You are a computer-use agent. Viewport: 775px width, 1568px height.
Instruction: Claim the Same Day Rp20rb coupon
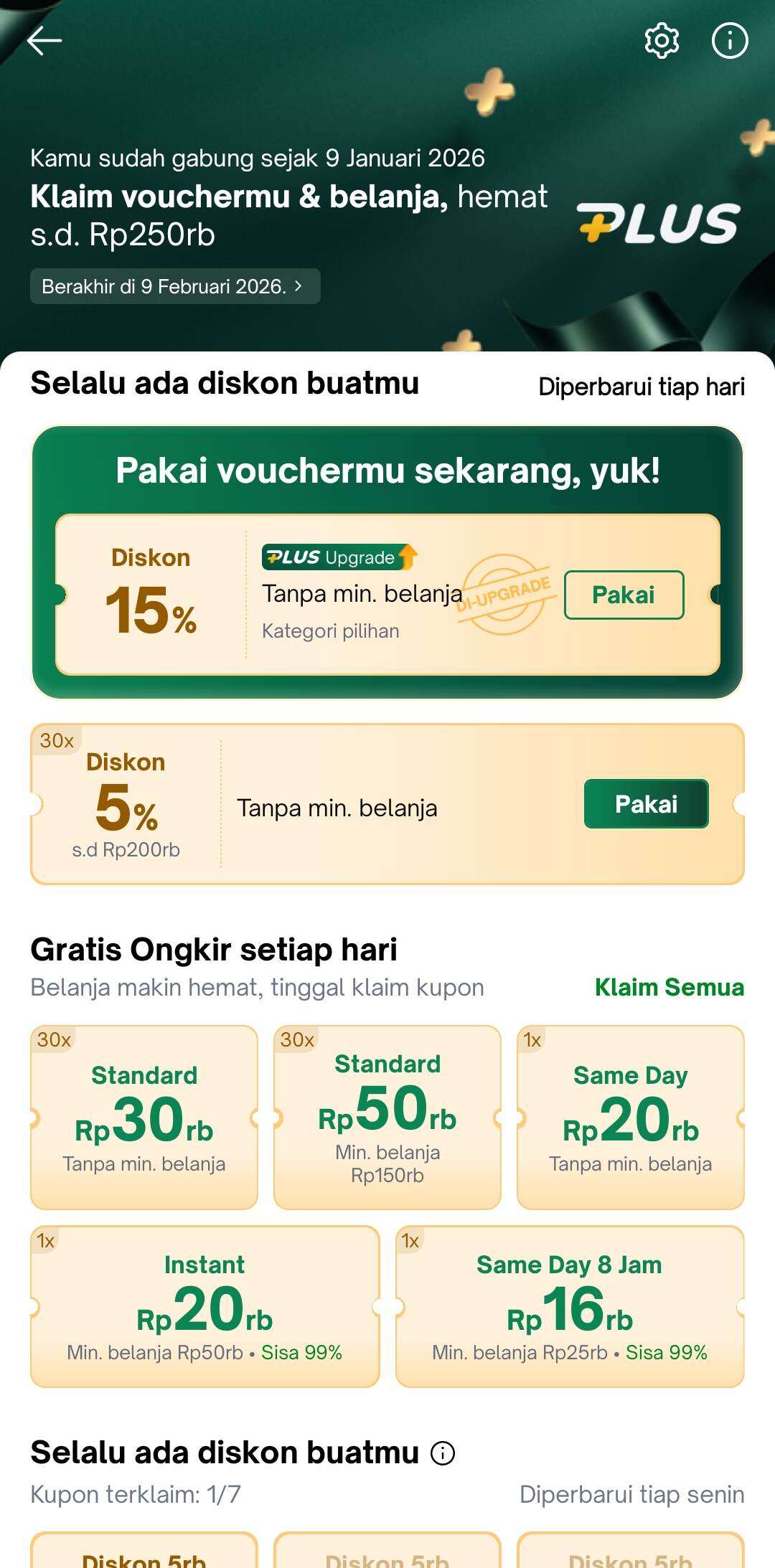point(630,1117)
